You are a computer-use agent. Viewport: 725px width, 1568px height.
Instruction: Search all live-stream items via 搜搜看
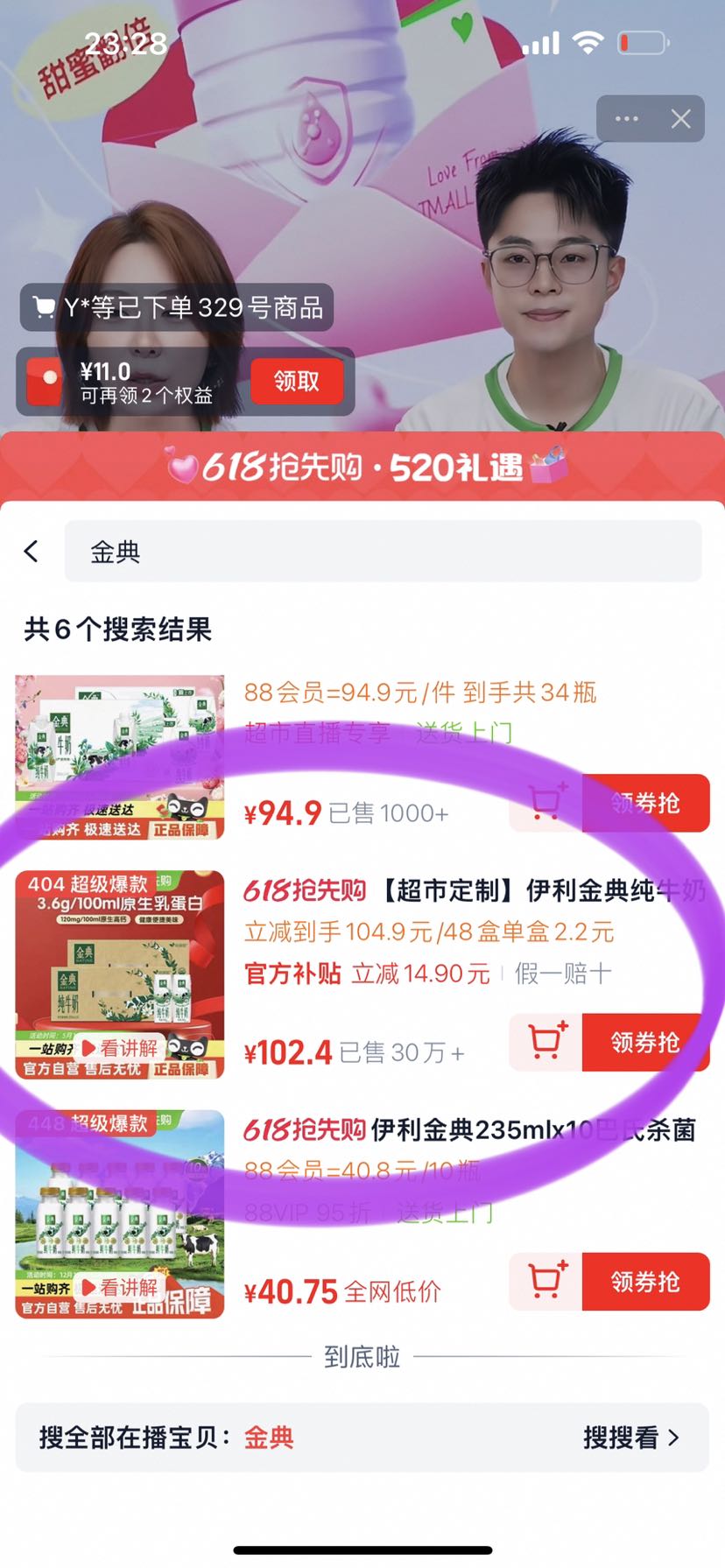pyautogui.click(x=630, y=1438)
